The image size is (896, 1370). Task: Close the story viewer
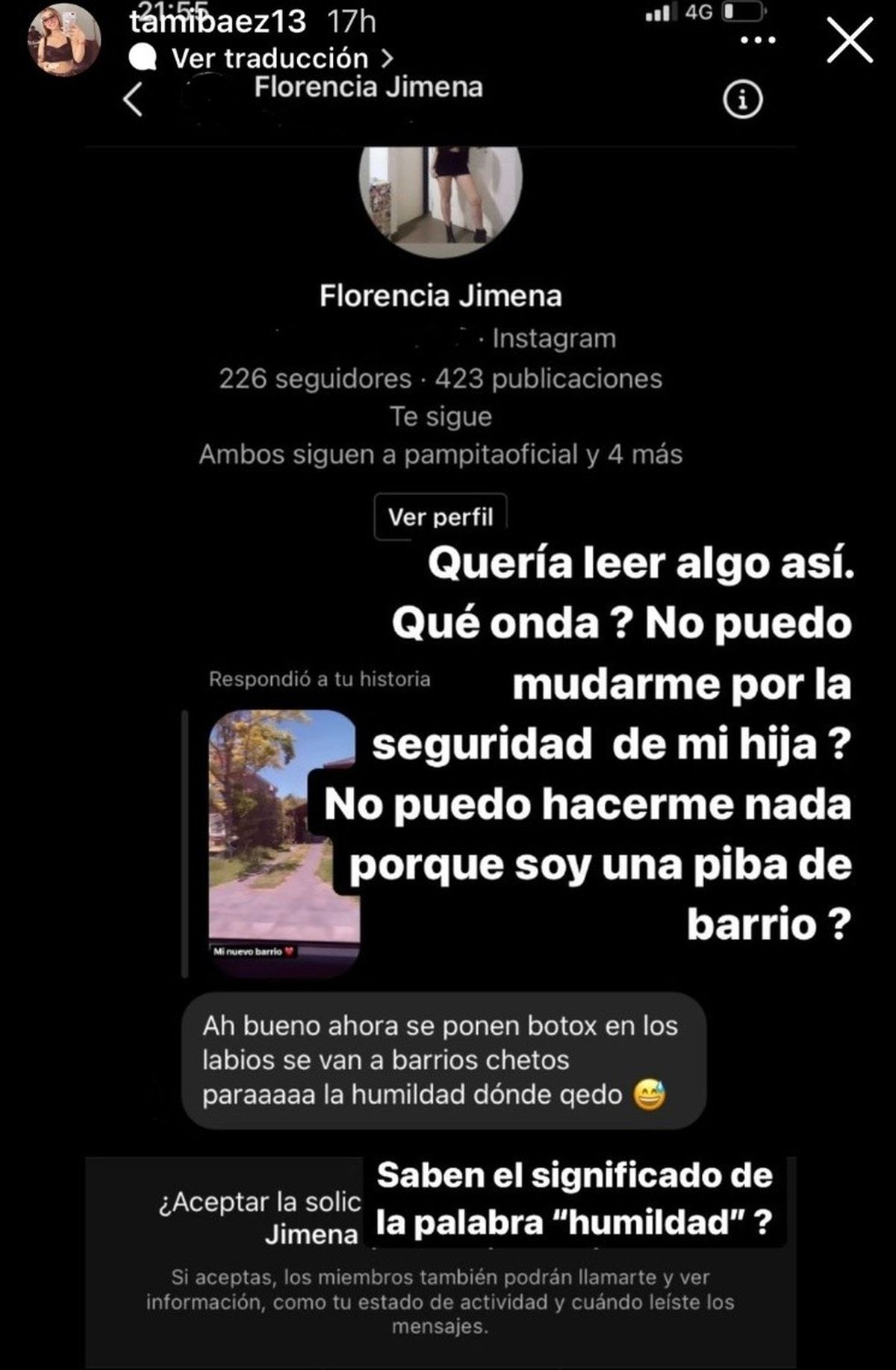tap(850, 41)
